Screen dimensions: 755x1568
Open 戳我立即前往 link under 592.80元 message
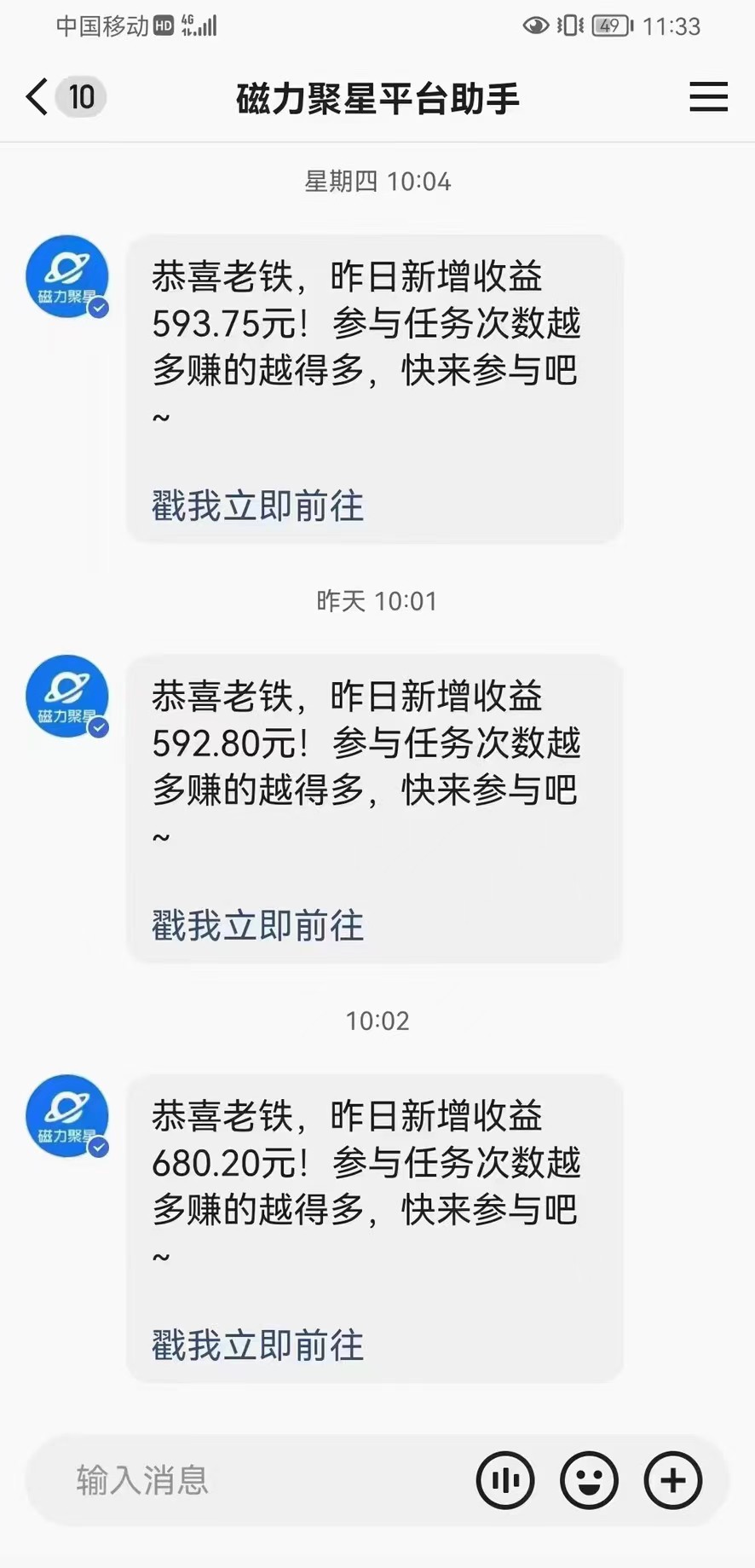[257, 926]
